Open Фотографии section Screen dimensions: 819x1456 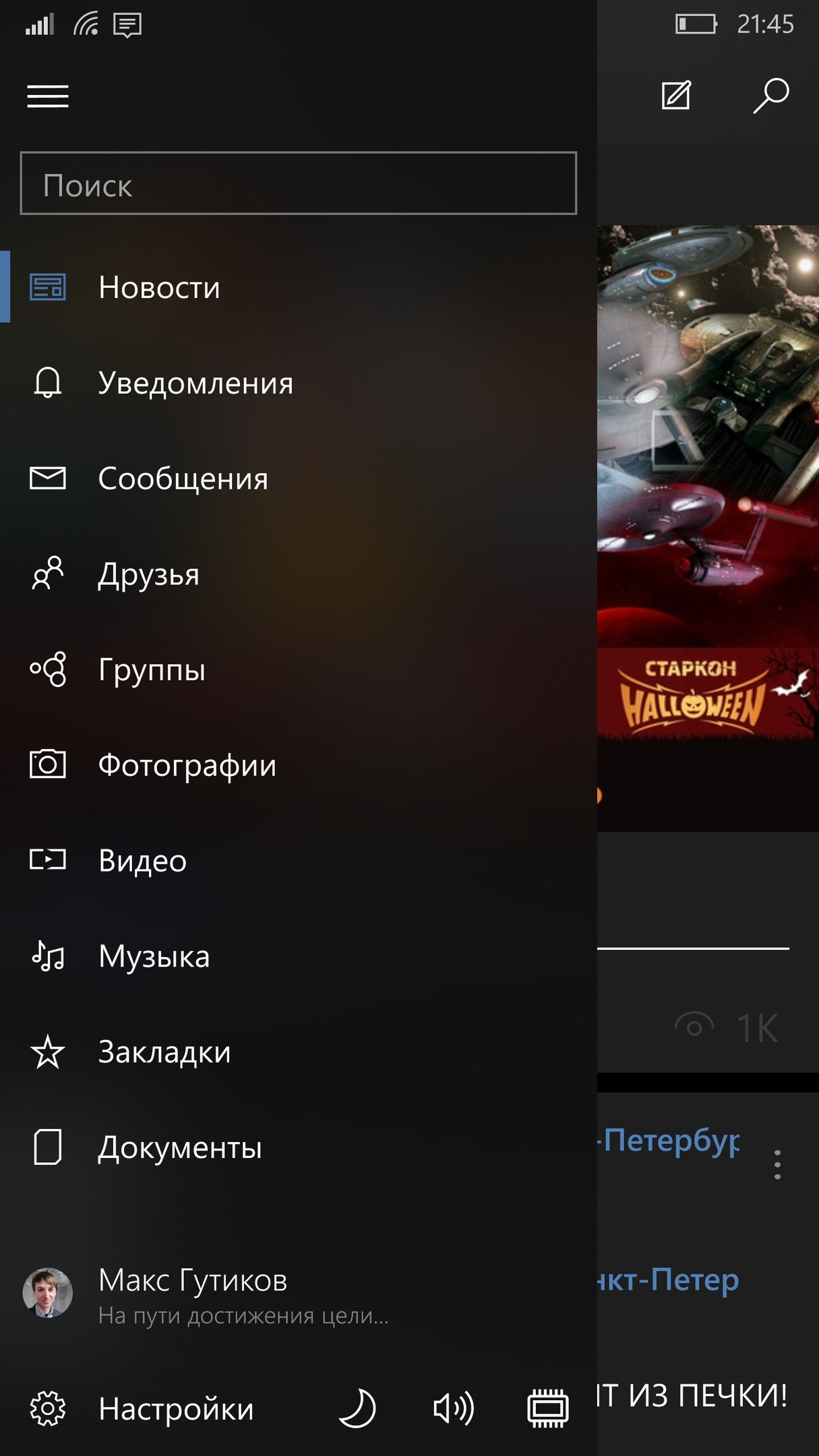187,765
